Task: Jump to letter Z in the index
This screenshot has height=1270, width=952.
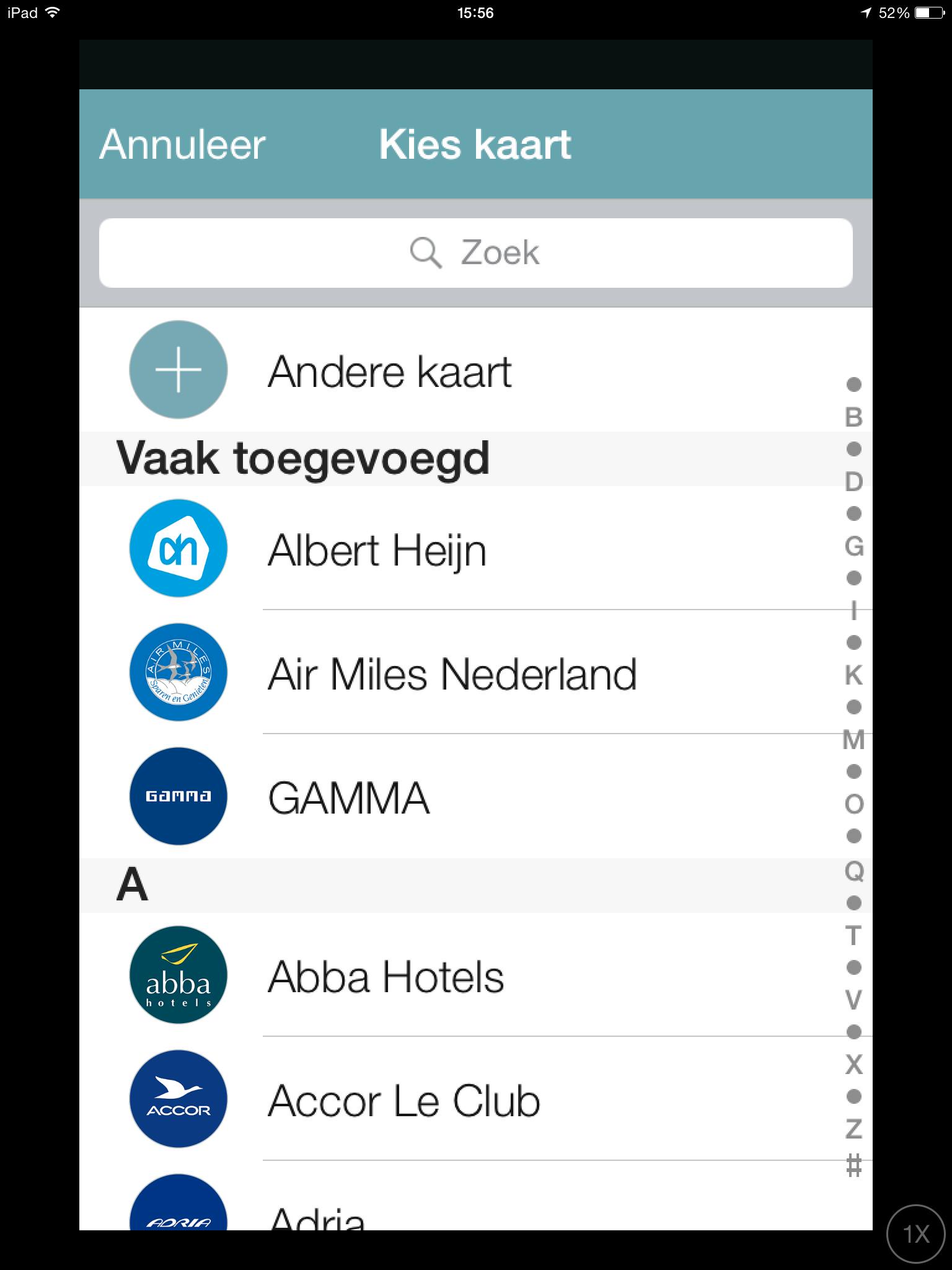Action: tap(853, 1129)
